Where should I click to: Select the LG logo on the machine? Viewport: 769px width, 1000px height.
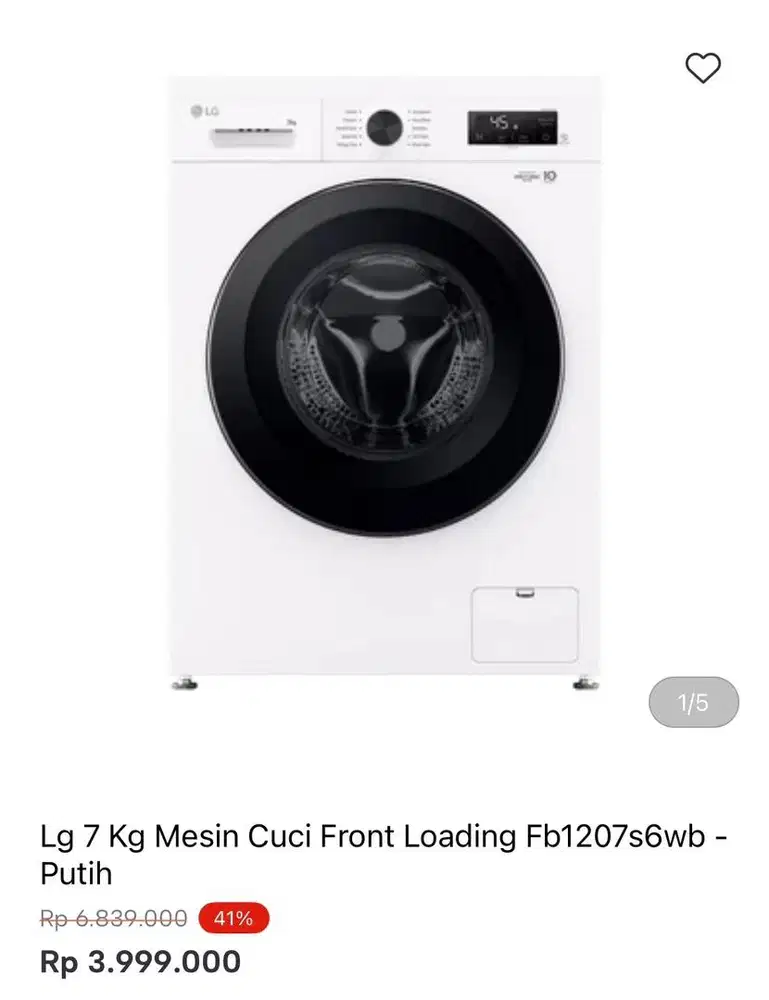203,109
